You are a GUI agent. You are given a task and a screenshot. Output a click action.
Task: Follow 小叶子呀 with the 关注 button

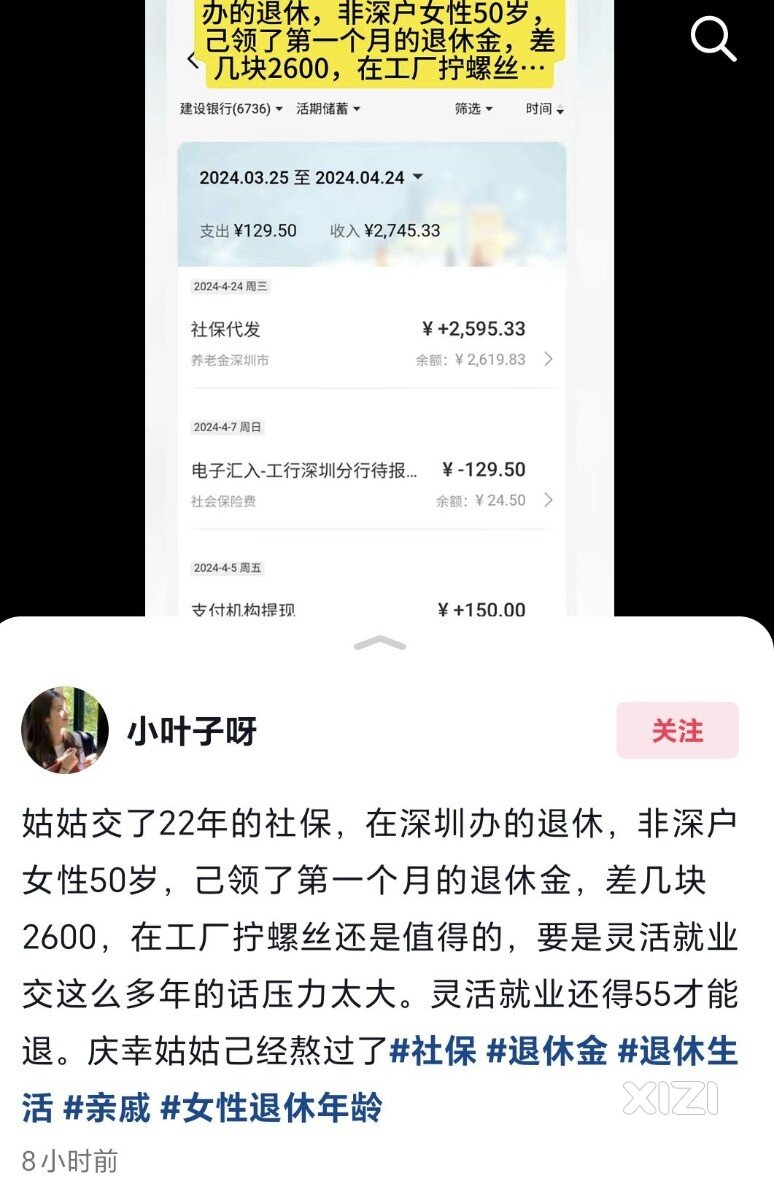click(x=677, y=731)
